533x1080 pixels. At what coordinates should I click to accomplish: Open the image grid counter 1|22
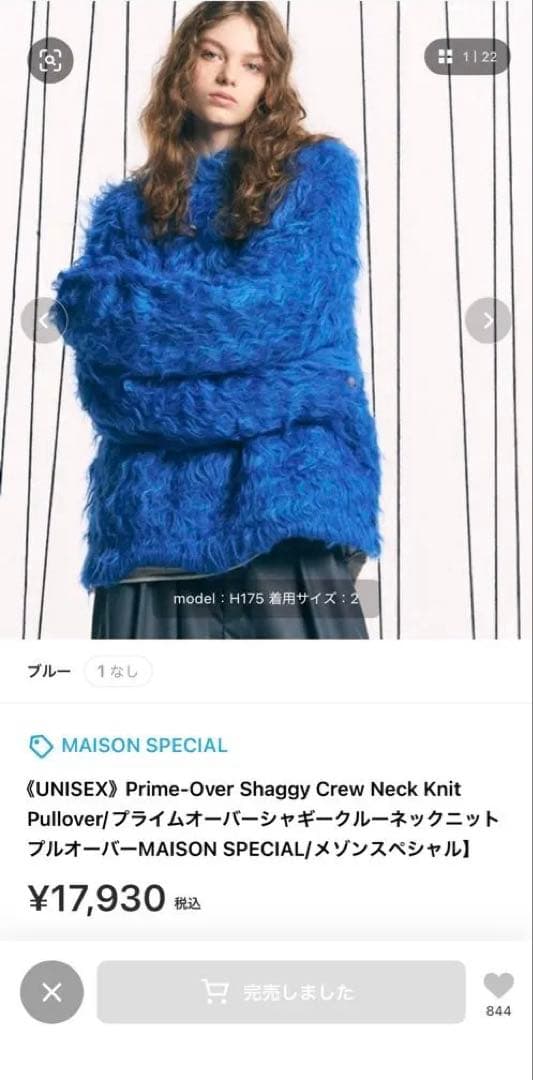tap(467, 56)
